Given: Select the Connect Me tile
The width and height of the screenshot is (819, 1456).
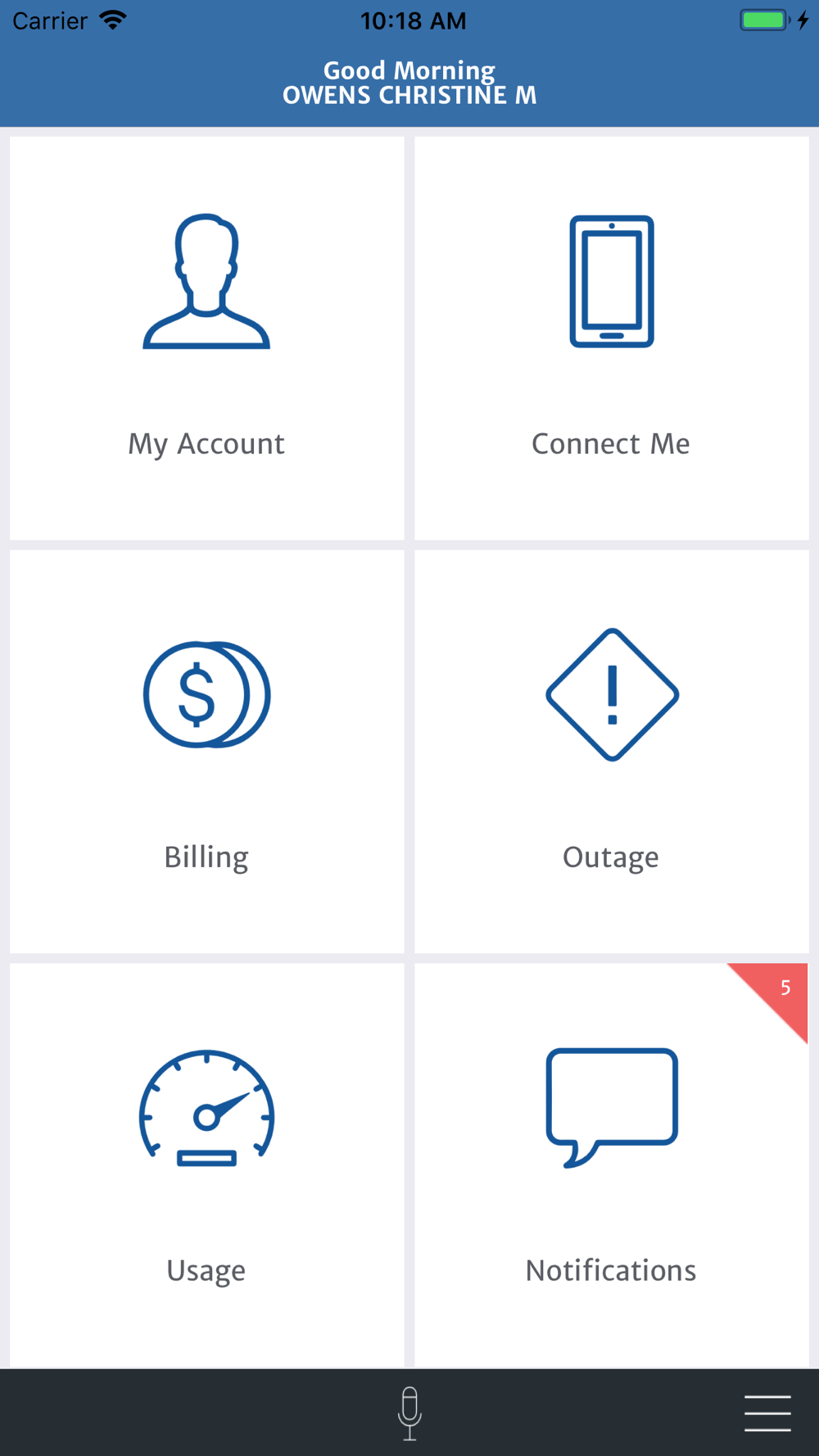Looking at the screenshot, I should [x=612, y=338].
